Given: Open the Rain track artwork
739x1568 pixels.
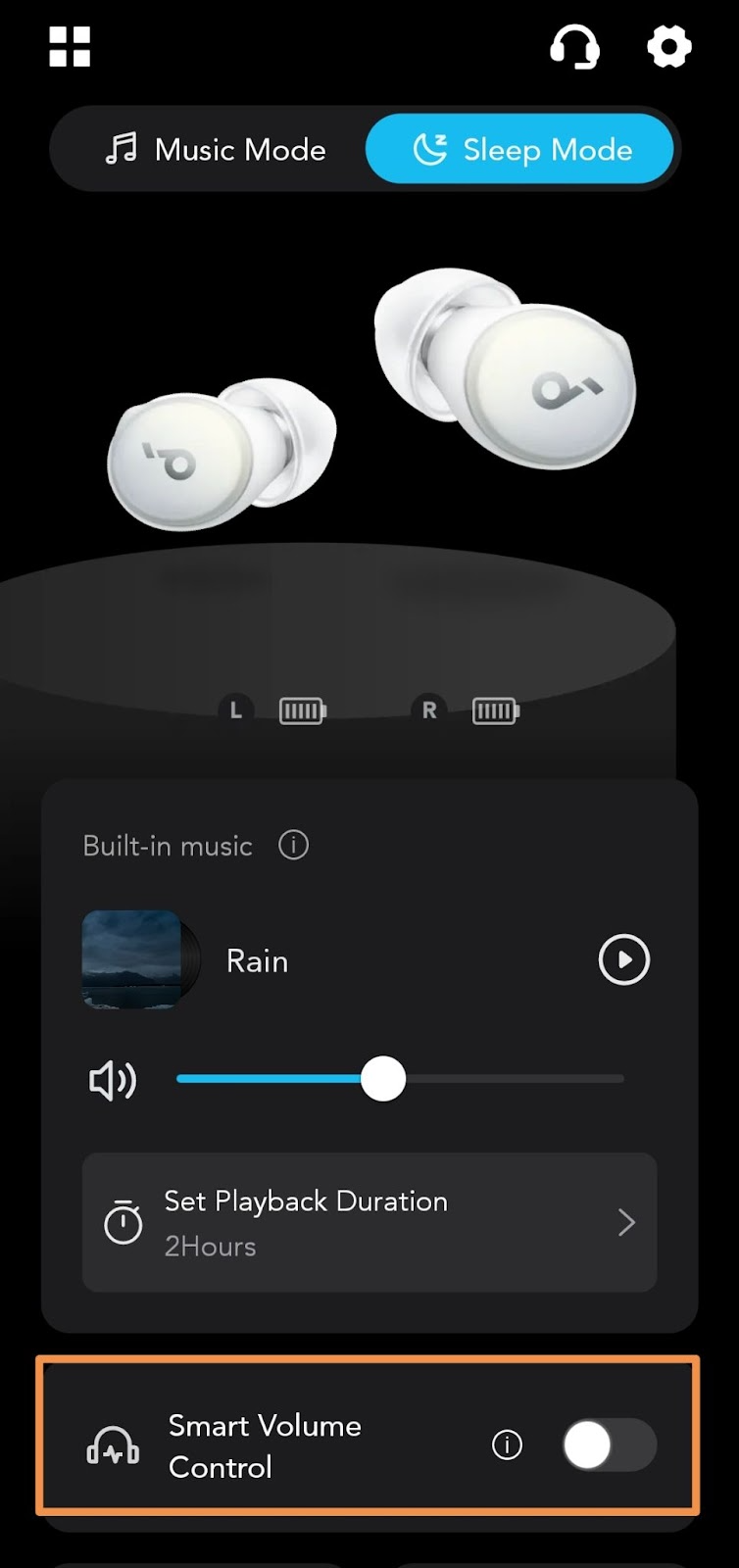Looking at the screenshot, I should [131, 959].
